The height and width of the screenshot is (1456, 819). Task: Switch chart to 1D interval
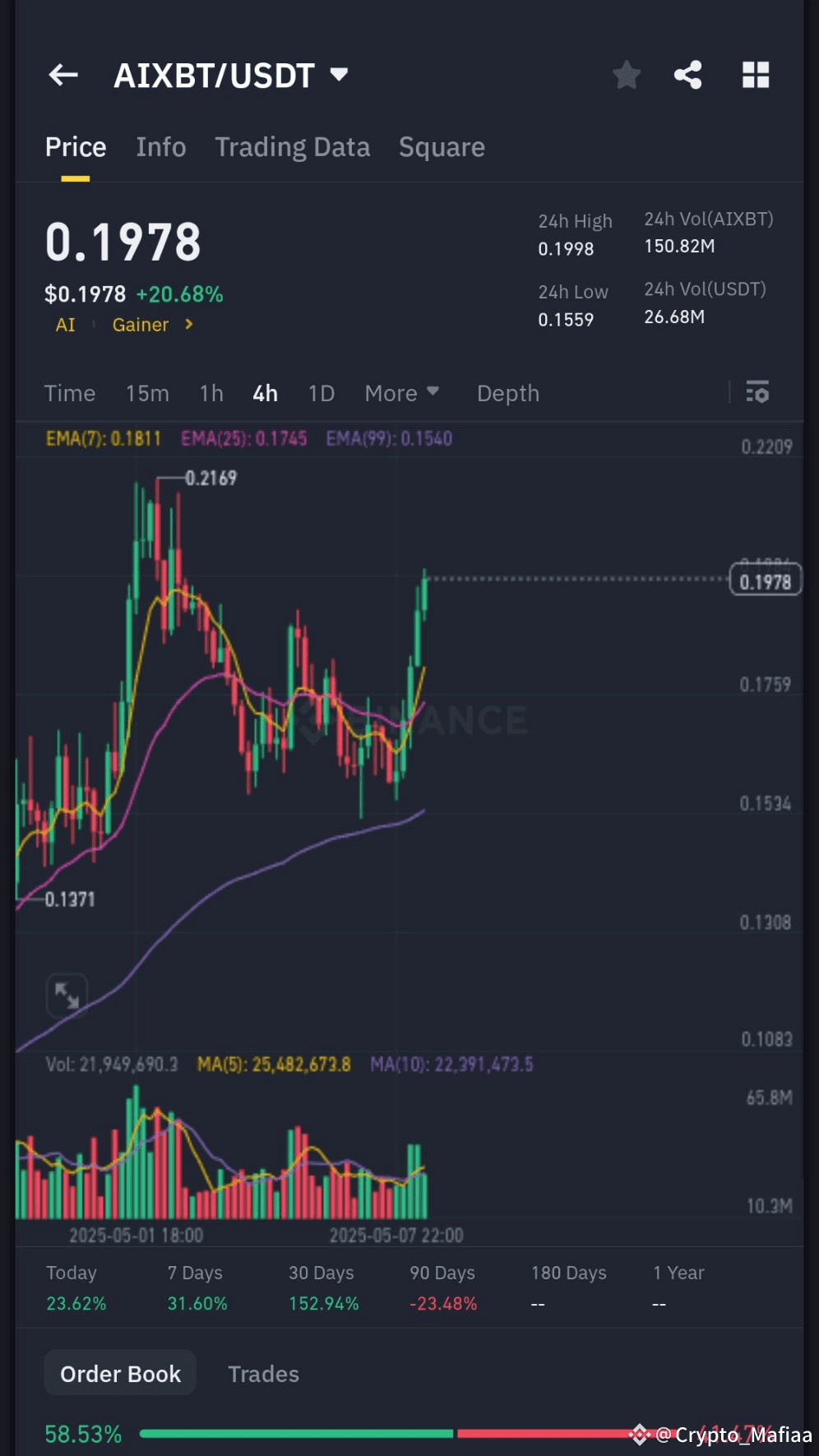pyautogui.click(x=321, y=393)
